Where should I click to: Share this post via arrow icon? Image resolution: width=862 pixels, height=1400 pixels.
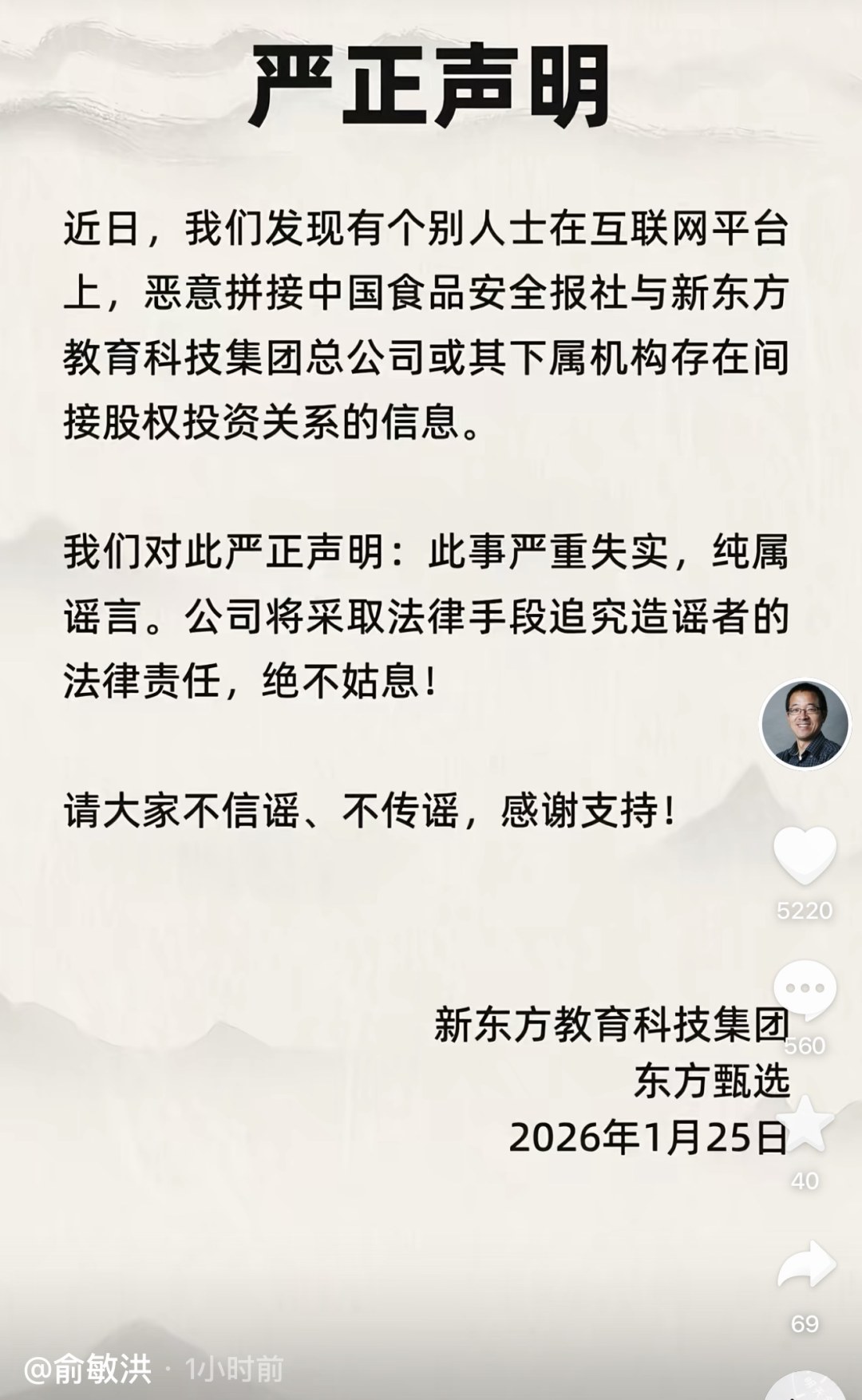point(805,1264)
